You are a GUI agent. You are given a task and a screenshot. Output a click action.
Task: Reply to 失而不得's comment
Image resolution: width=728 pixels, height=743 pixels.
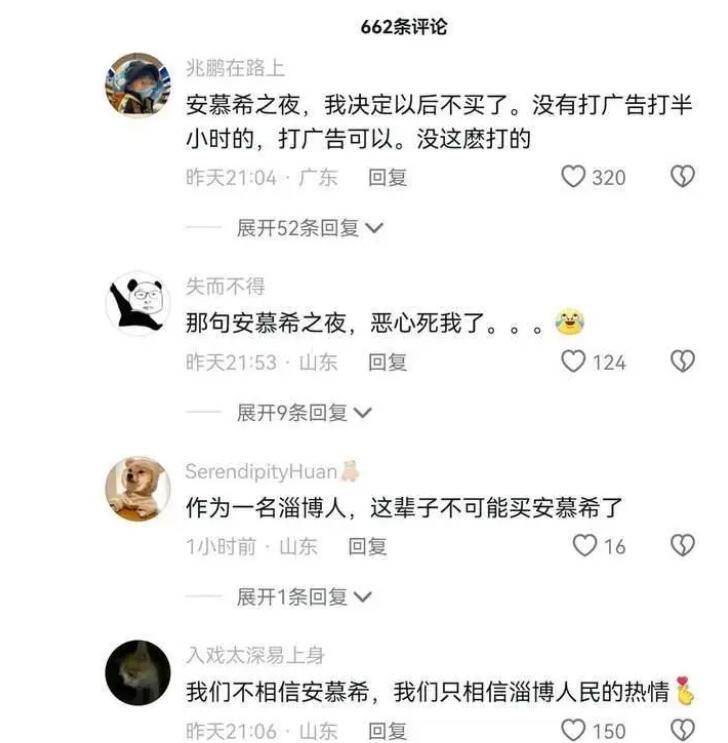tap(388, 362)
